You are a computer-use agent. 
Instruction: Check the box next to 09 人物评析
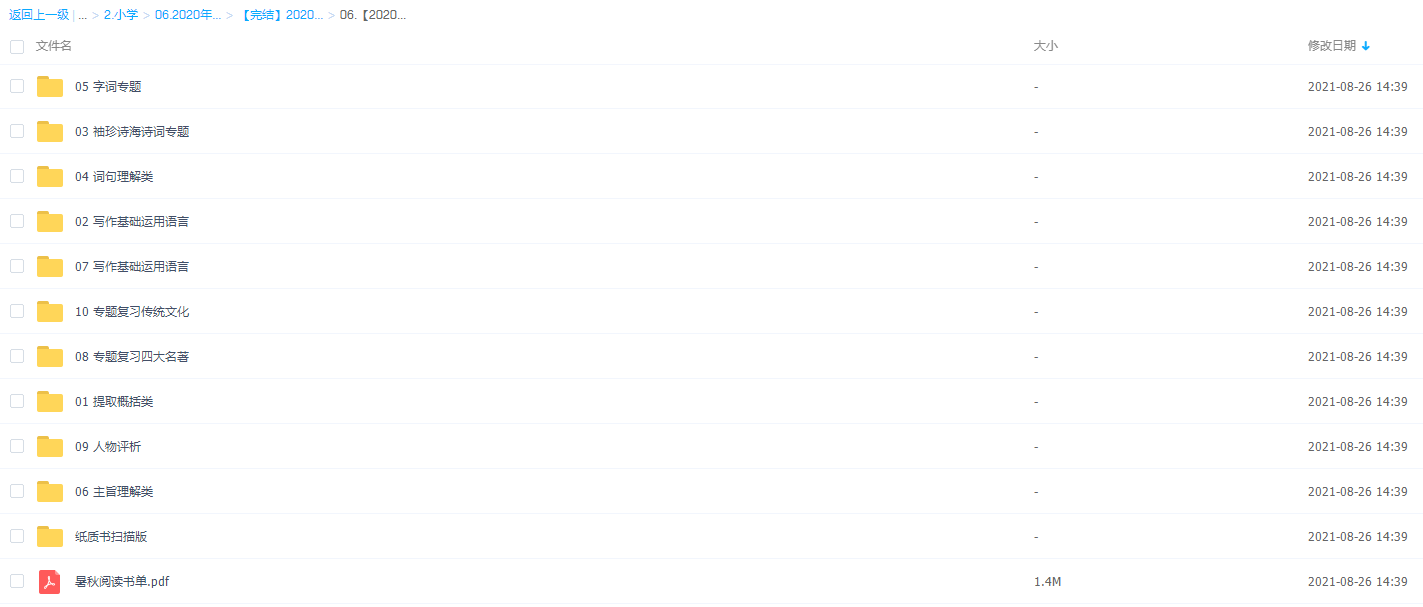pyautogui.click(x=17, y=446)
